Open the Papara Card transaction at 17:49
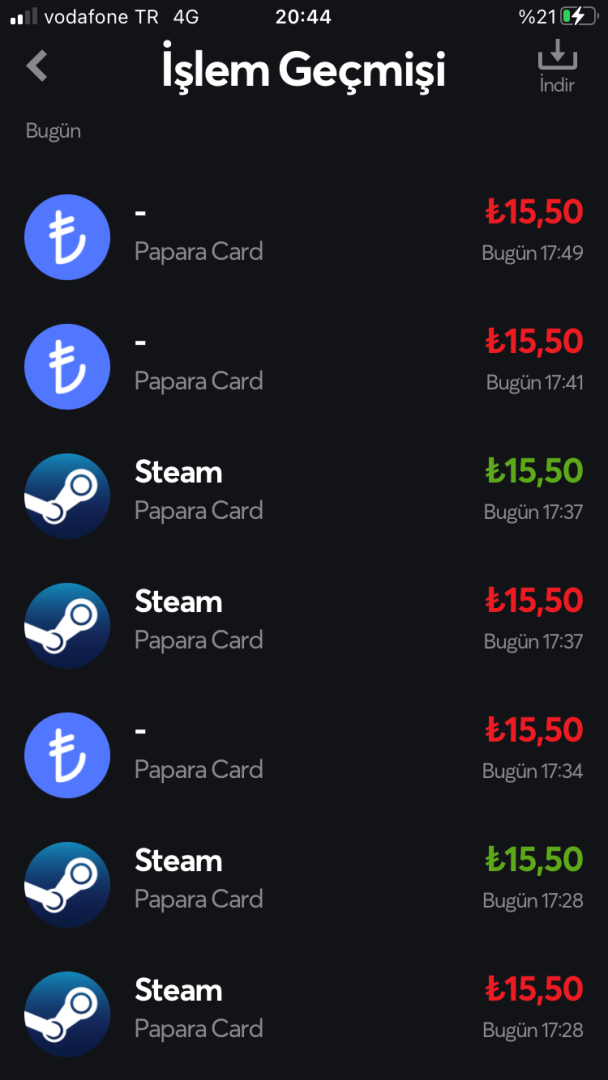Screen dimensions: 608x1080 click(304, 232)
